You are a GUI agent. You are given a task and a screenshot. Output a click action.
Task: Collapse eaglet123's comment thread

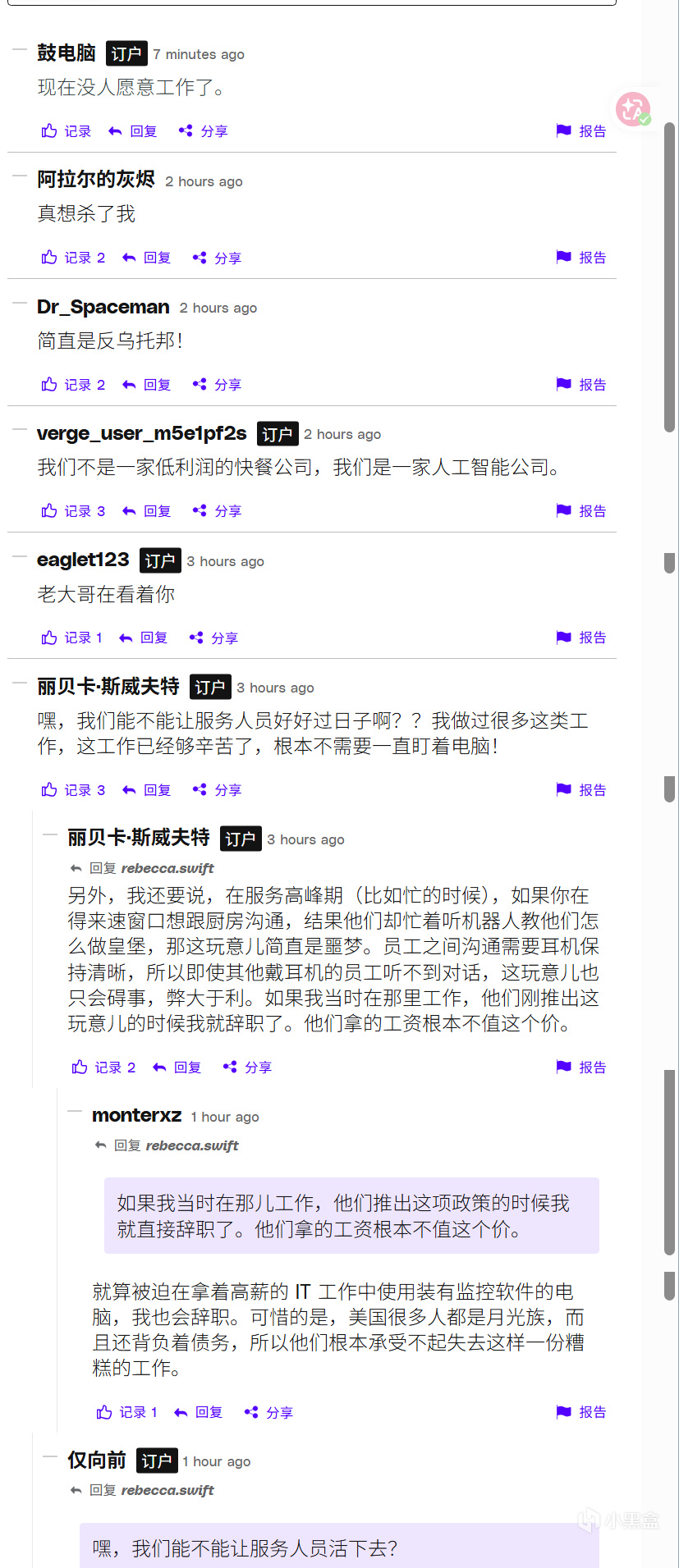click(20, 557)
